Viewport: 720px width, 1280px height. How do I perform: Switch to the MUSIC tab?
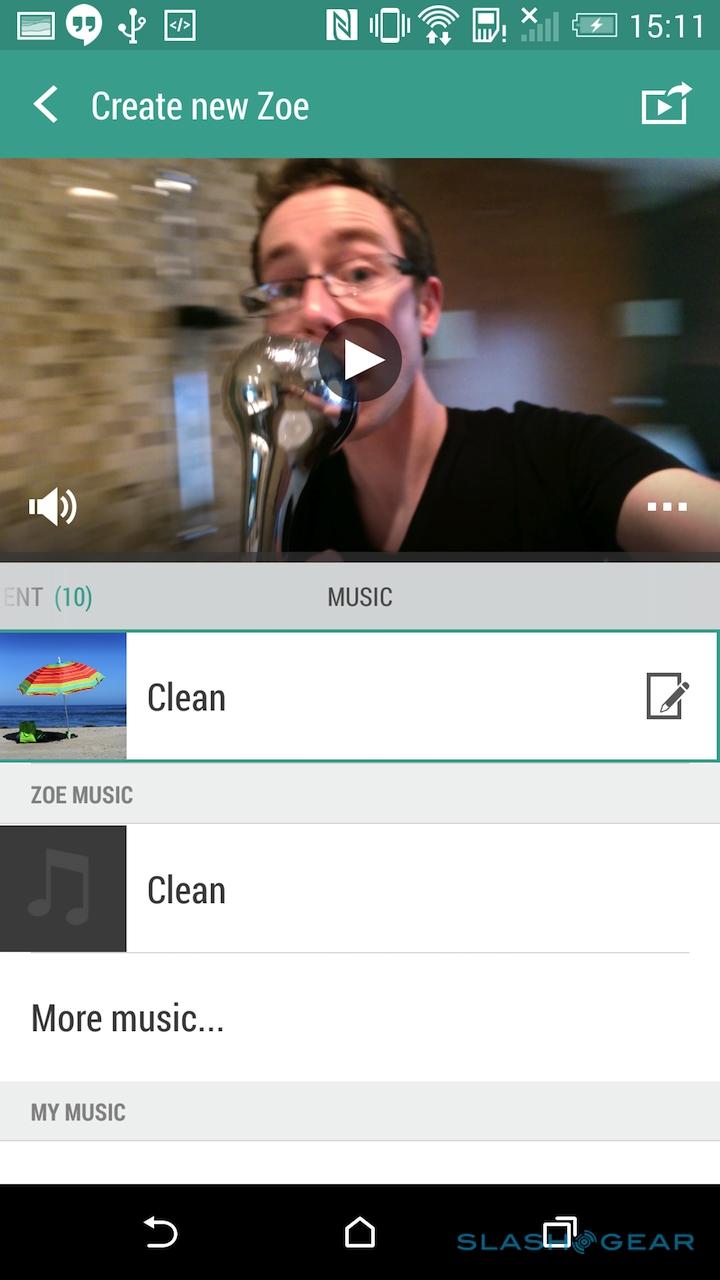(360, 597)
